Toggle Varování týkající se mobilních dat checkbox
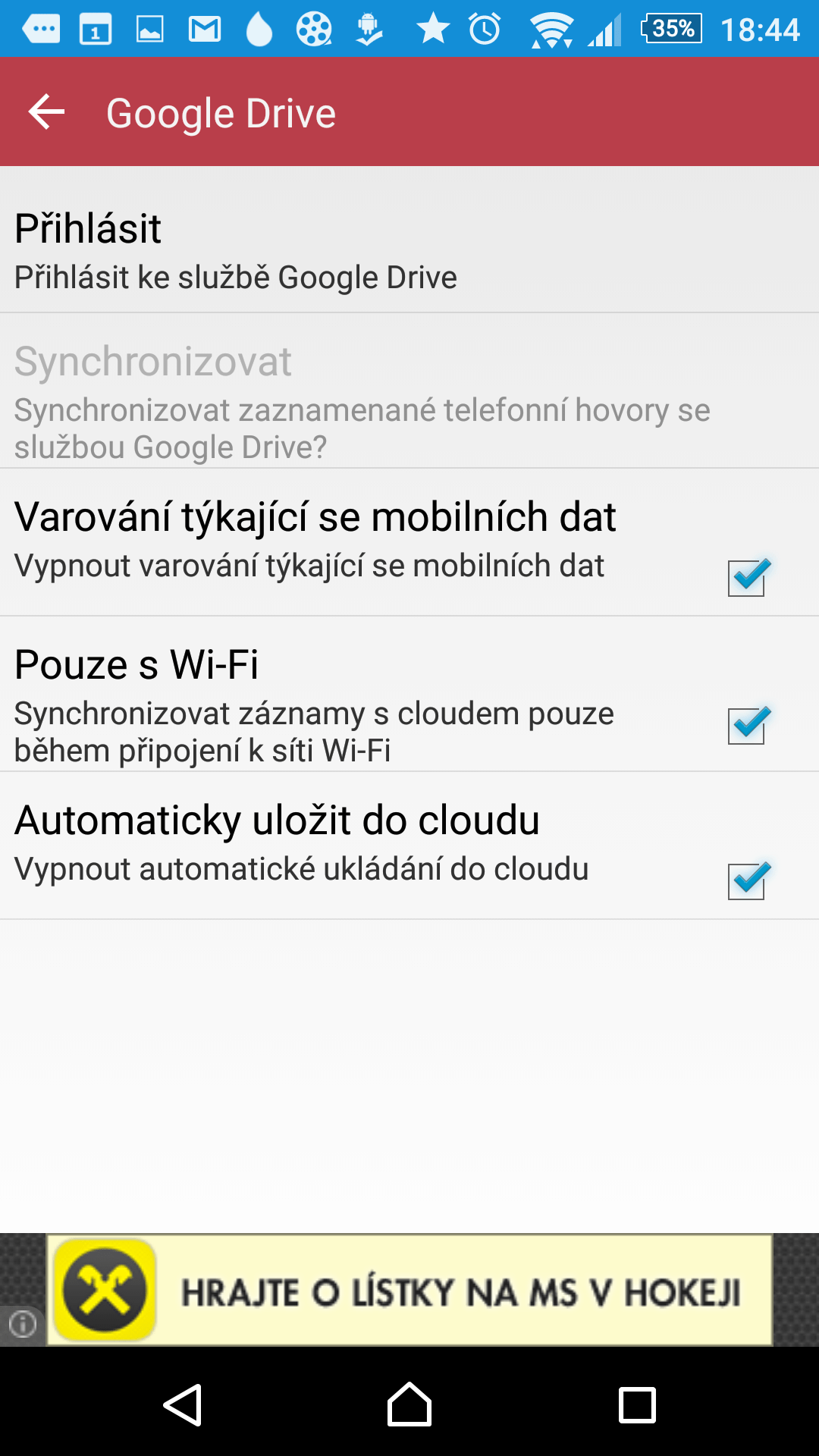 tap(746, 578)
